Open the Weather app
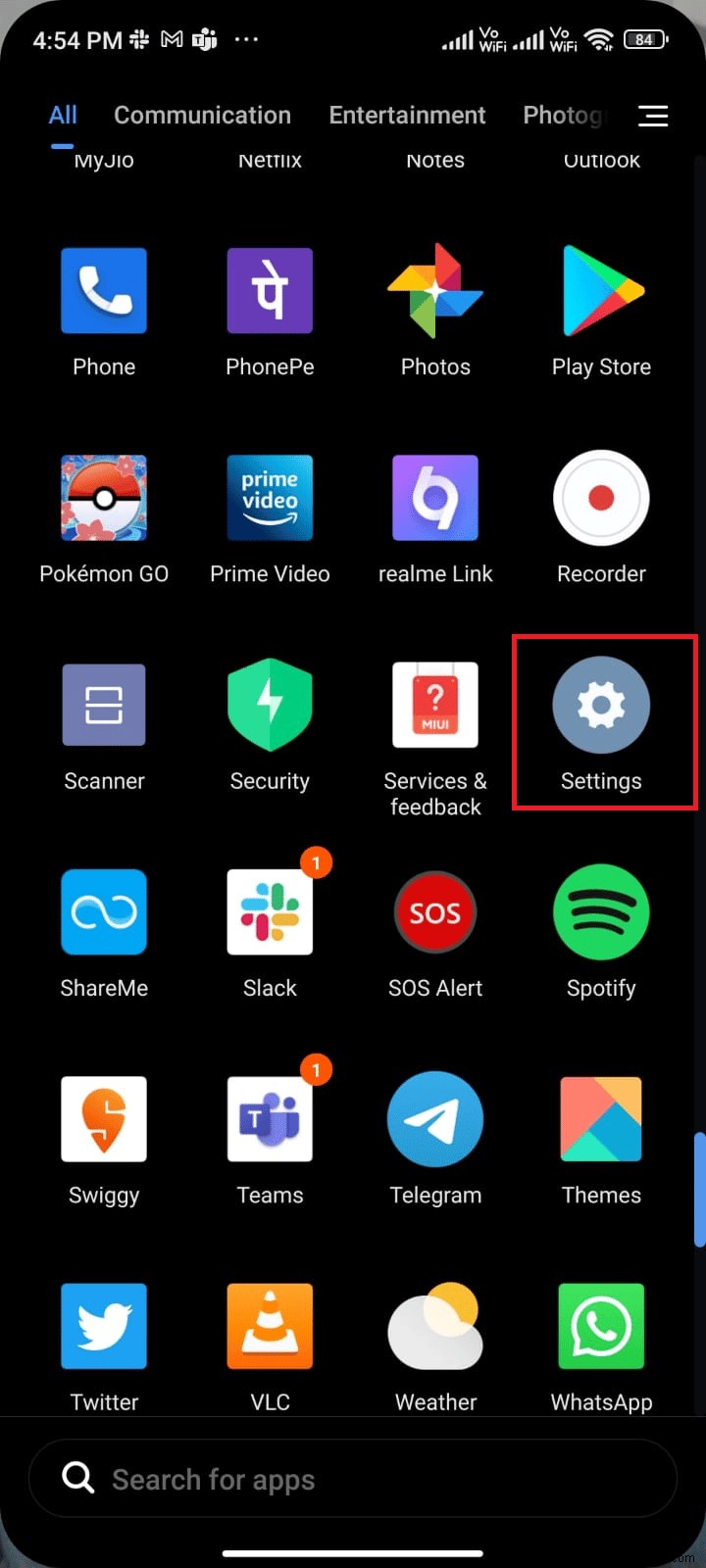This screenshot has height=1568, width=706. tap(435, 1326)
